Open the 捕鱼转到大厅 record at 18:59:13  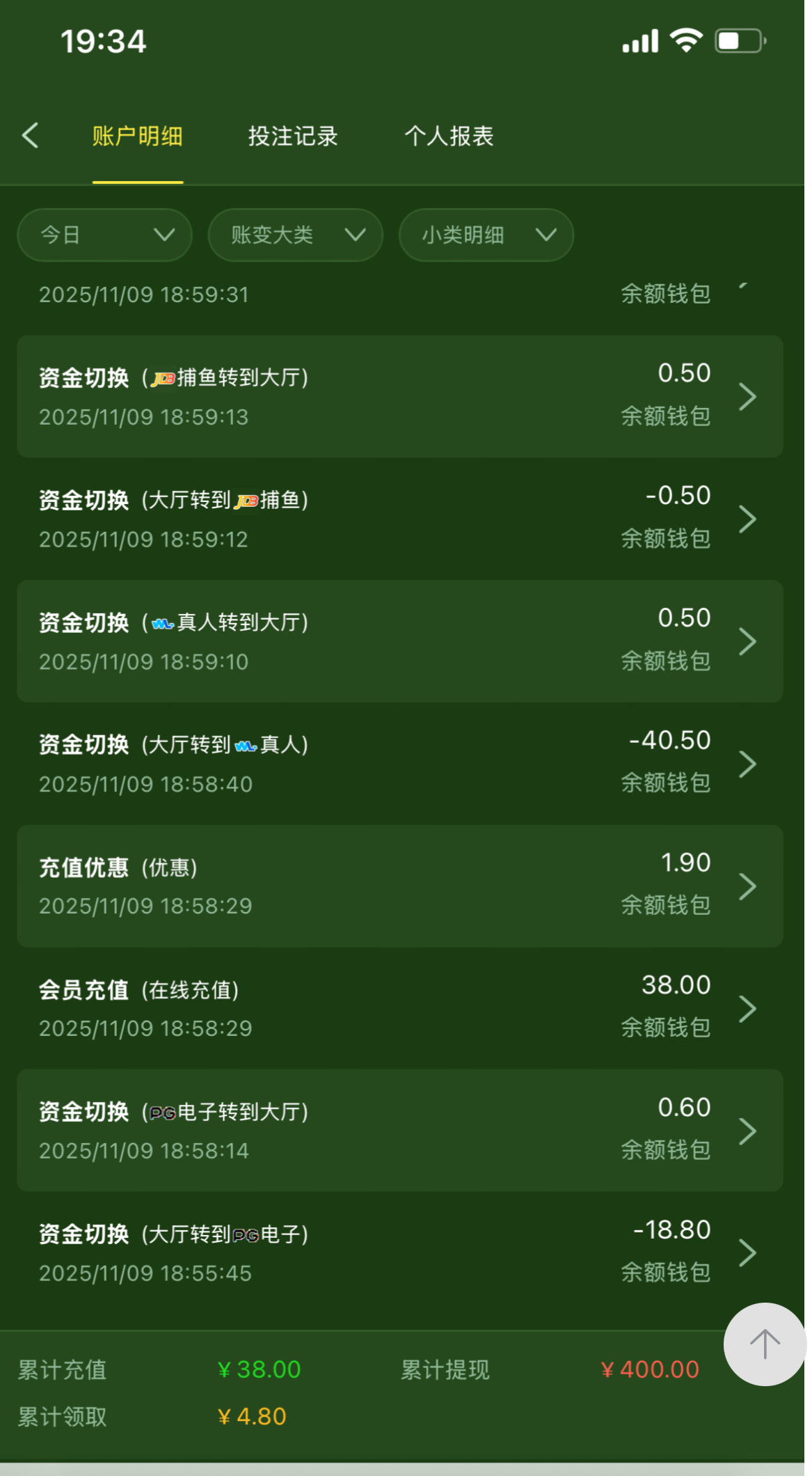(399, 396)
